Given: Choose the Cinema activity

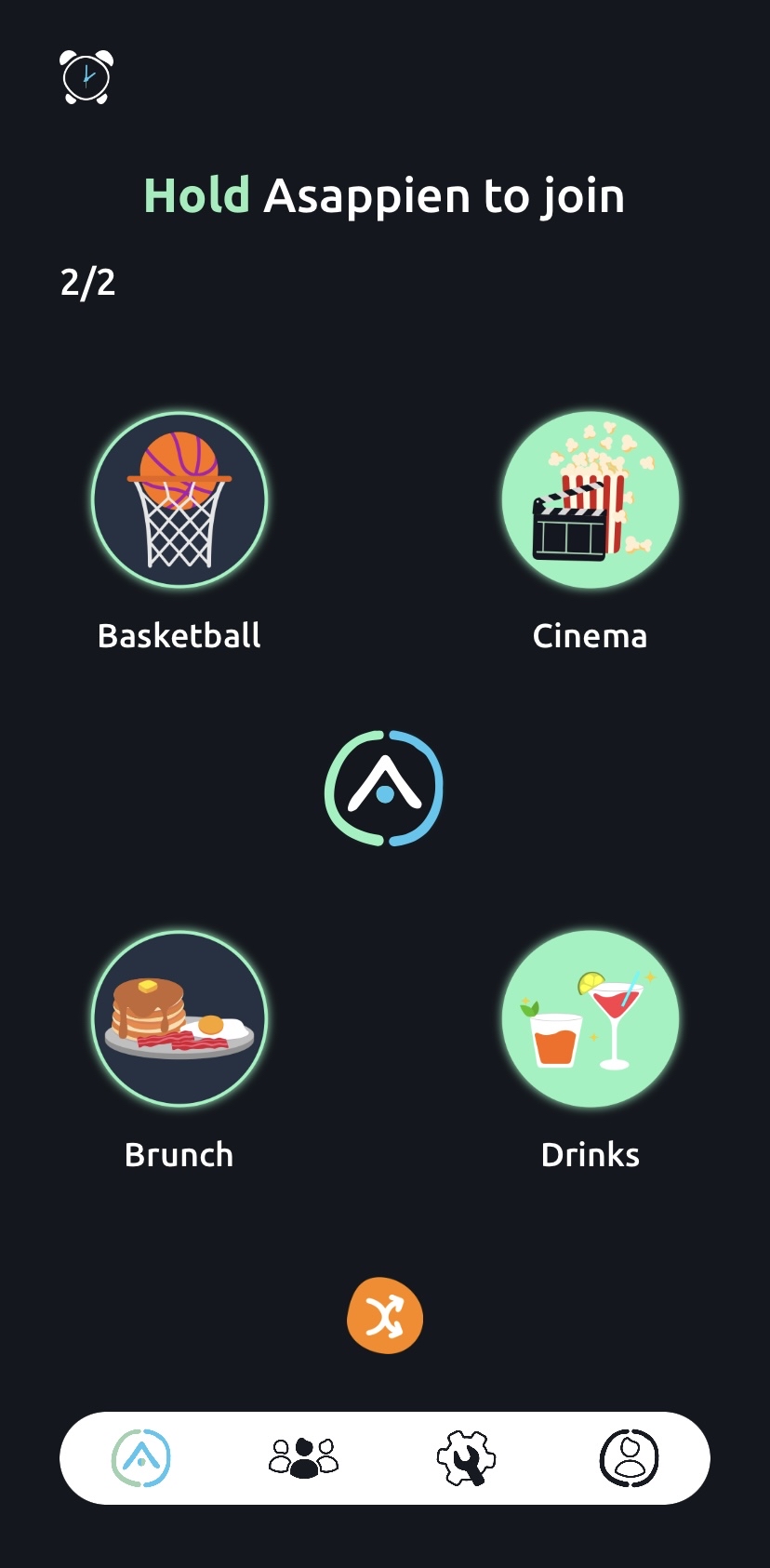Looking at the screenshot, I should click(x=591, y=499).
